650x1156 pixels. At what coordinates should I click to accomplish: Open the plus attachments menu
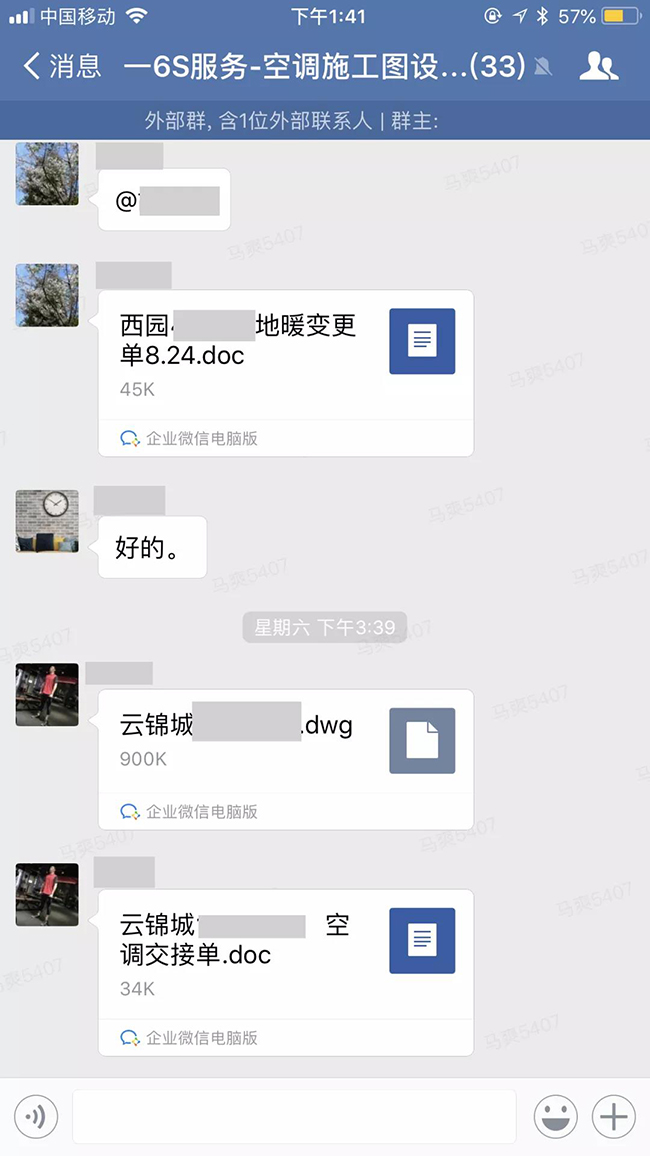(613, 1116)
